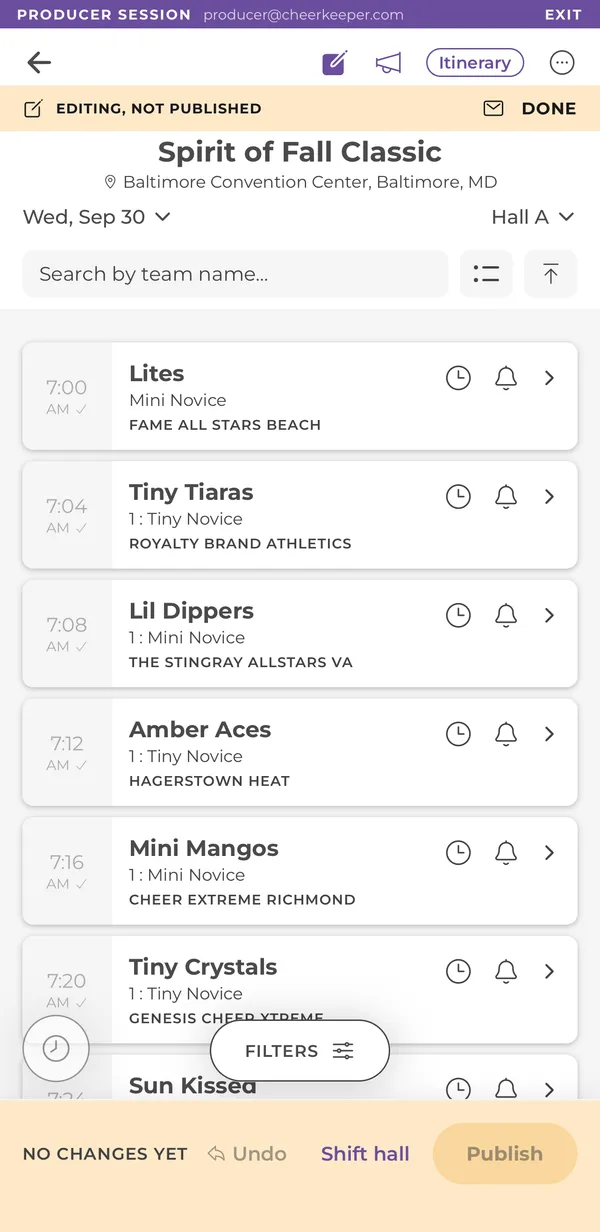Open the Lites team card
Viewport: 600px width, 1232px height.
tap(300, 397)
